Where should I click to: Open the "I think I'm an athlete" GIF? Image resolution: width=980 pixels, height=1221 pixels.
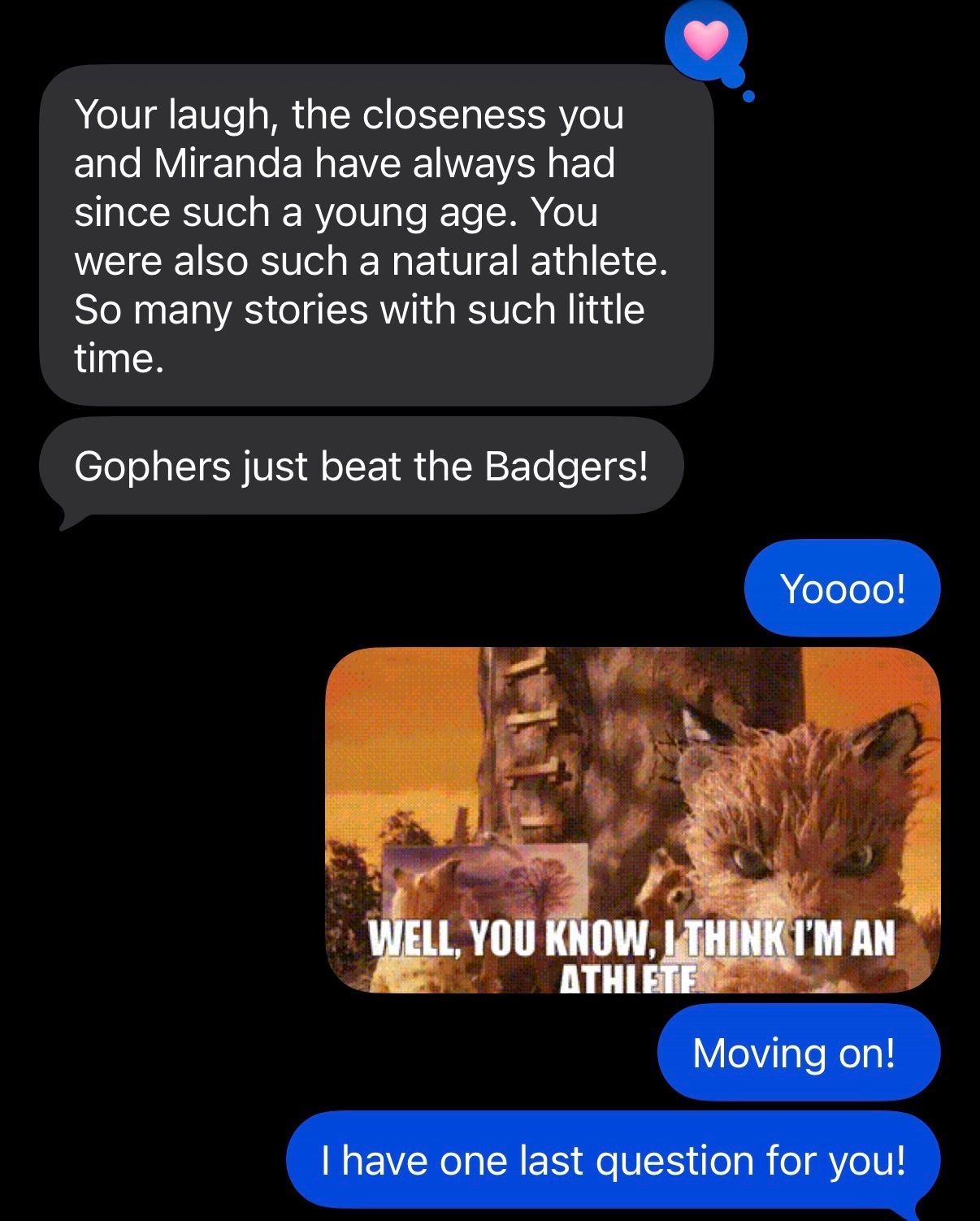(x=632, y=819)
